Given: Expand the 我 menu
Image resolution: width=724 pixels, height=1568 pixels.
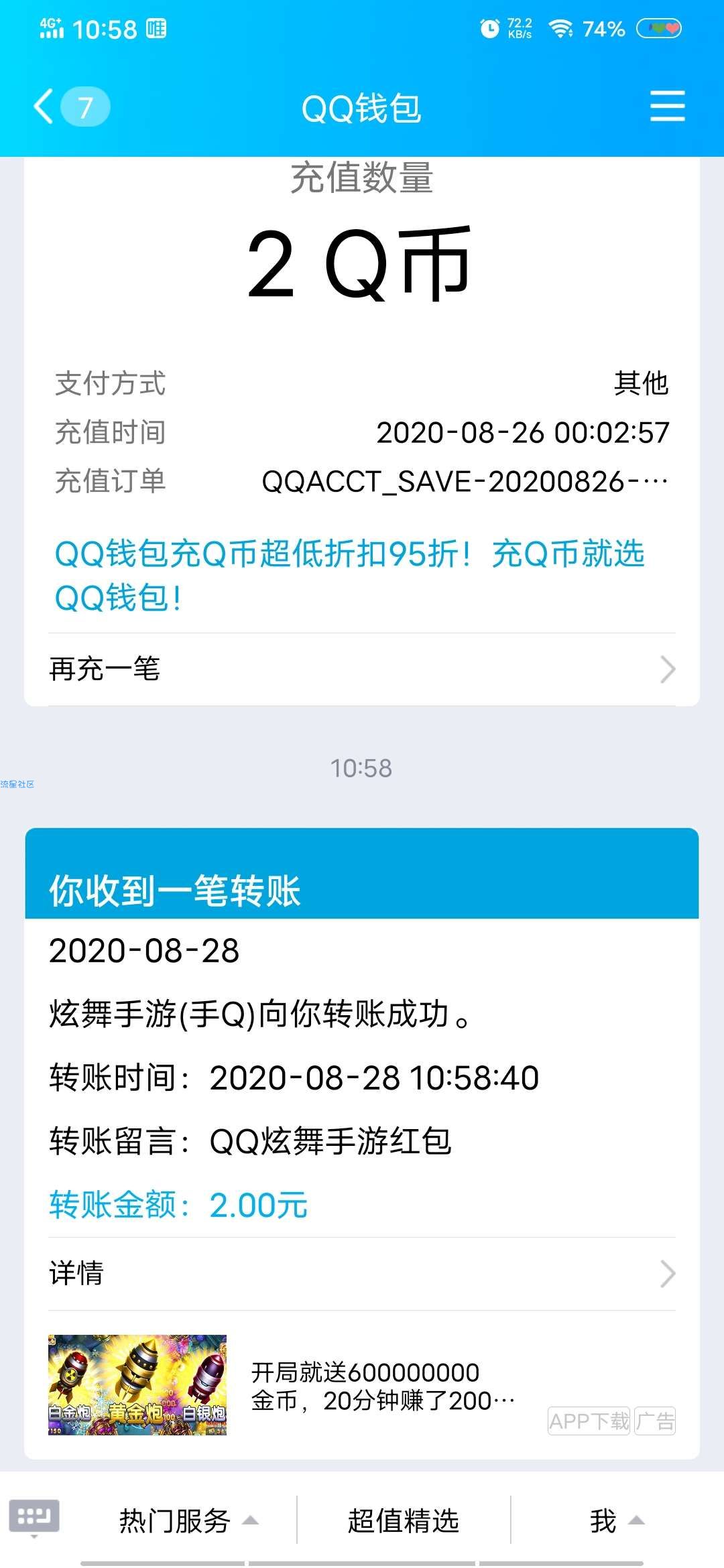Looking at the screenshot, I should [x=615, y=1521].
